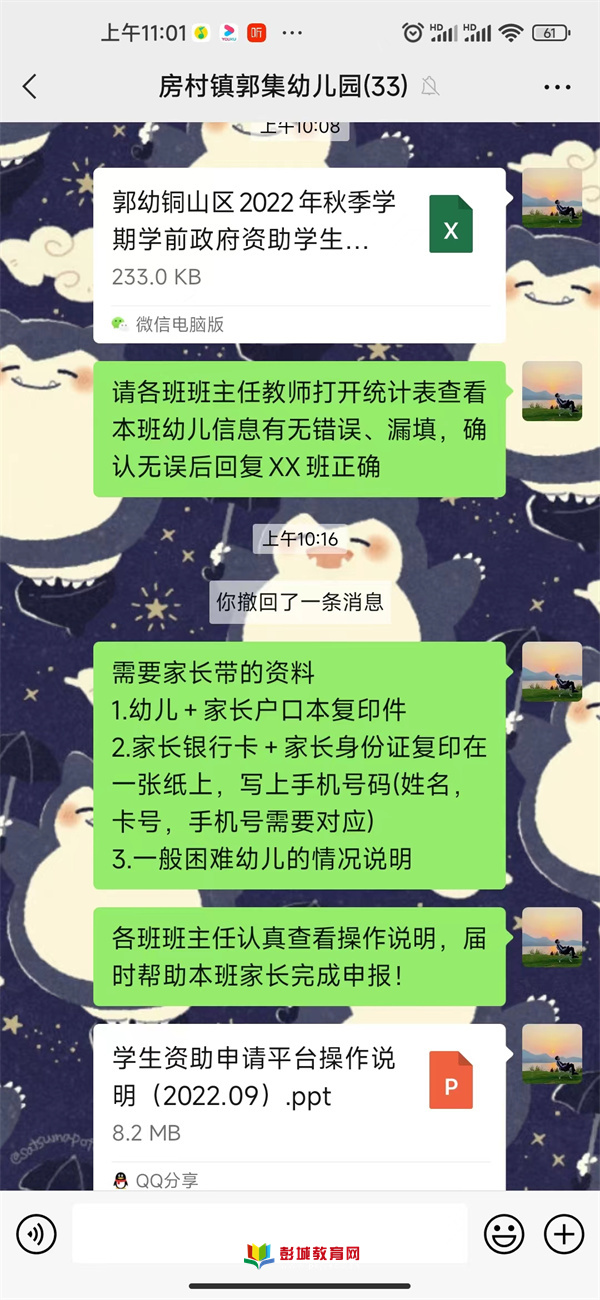
Task: Open the emoji panel
Action: point(504,1234)
